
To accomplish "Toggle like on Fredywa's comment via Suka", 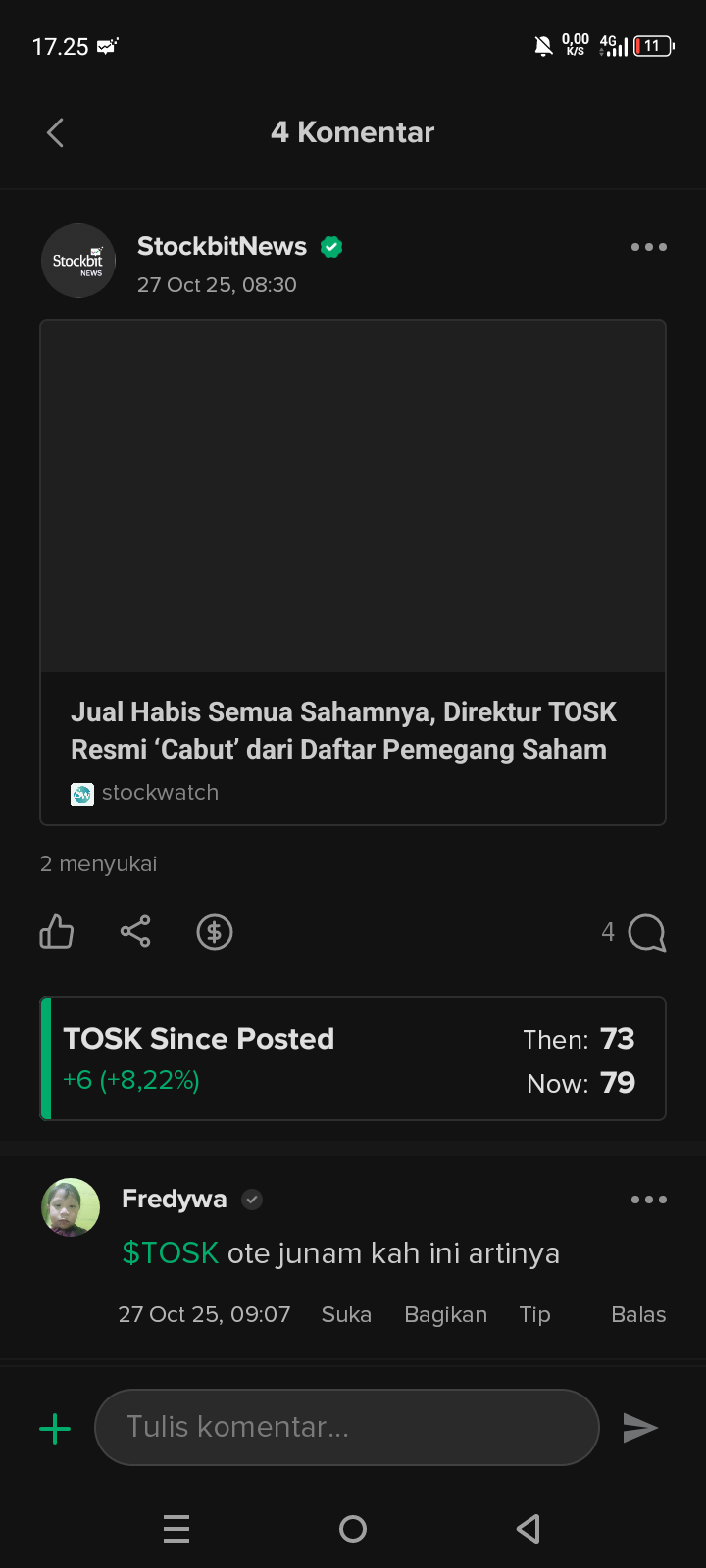I will [346, 1314].
